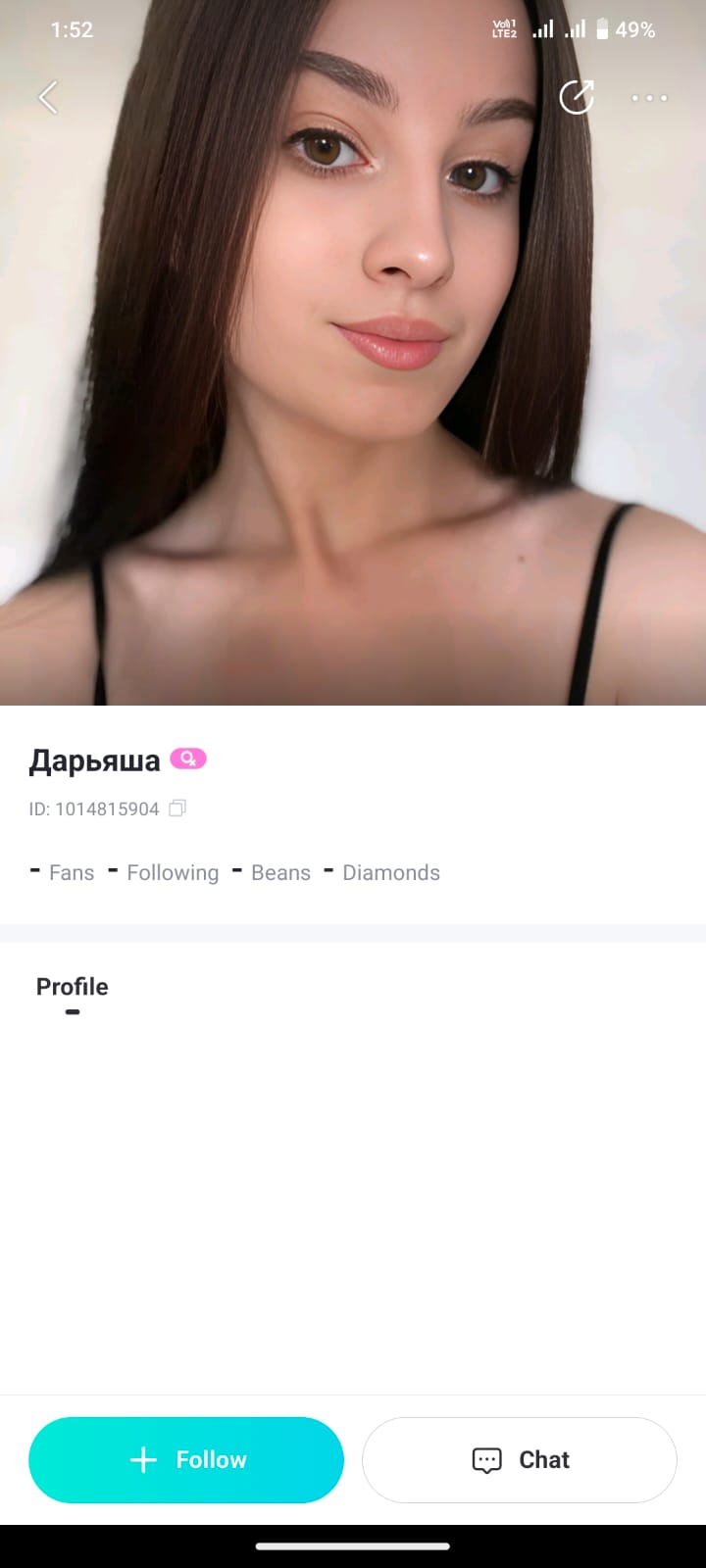The image size is (706, 1568).
Task: Follow Дарьяша
Action: 186,1459
